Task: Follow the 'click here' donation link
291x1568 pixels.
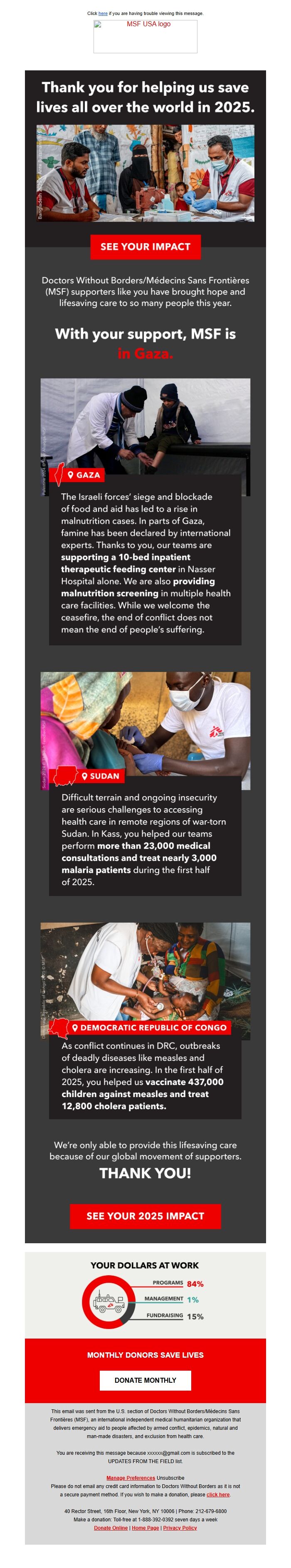Action: click(x=217, y=1494)
